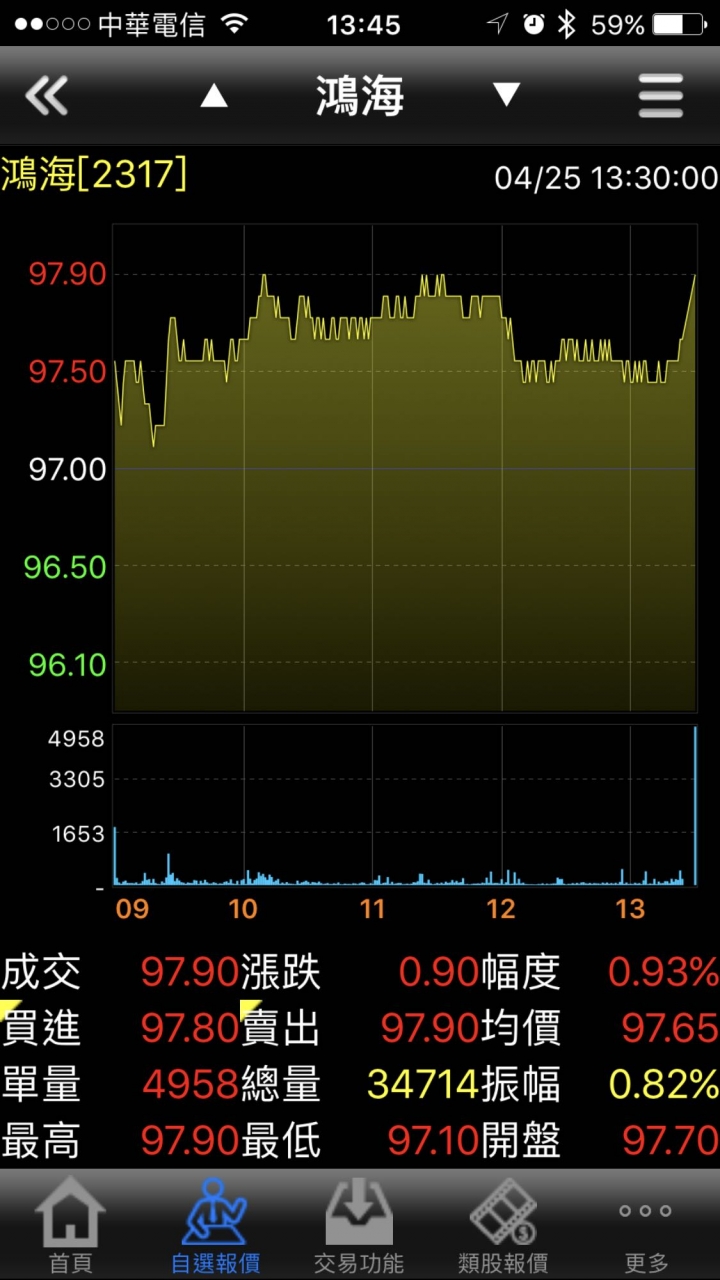Go back with the double-arrow icon

click(47, 96)
